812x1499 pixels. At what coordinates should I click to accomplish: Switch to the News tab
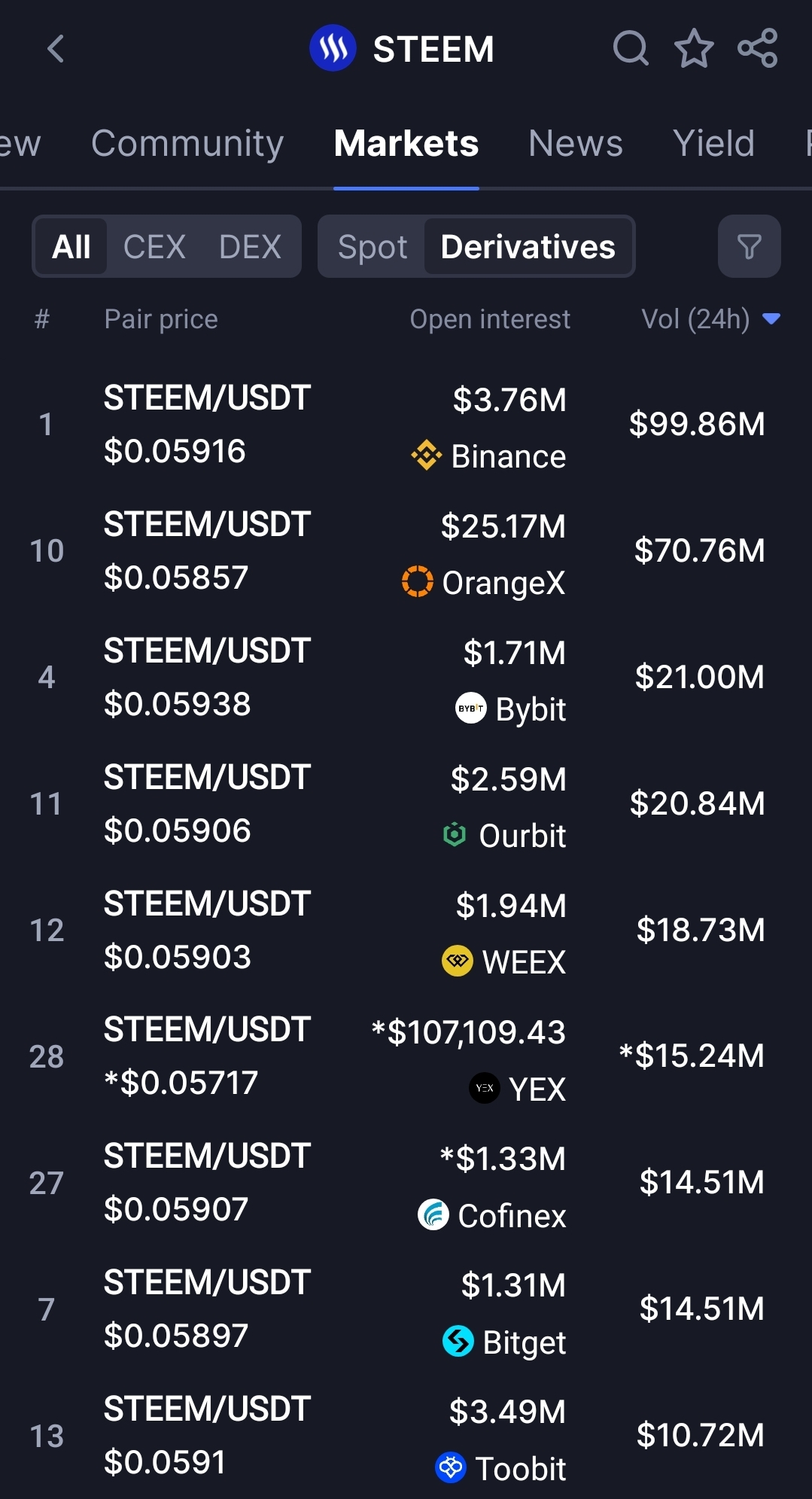[576, 143]
